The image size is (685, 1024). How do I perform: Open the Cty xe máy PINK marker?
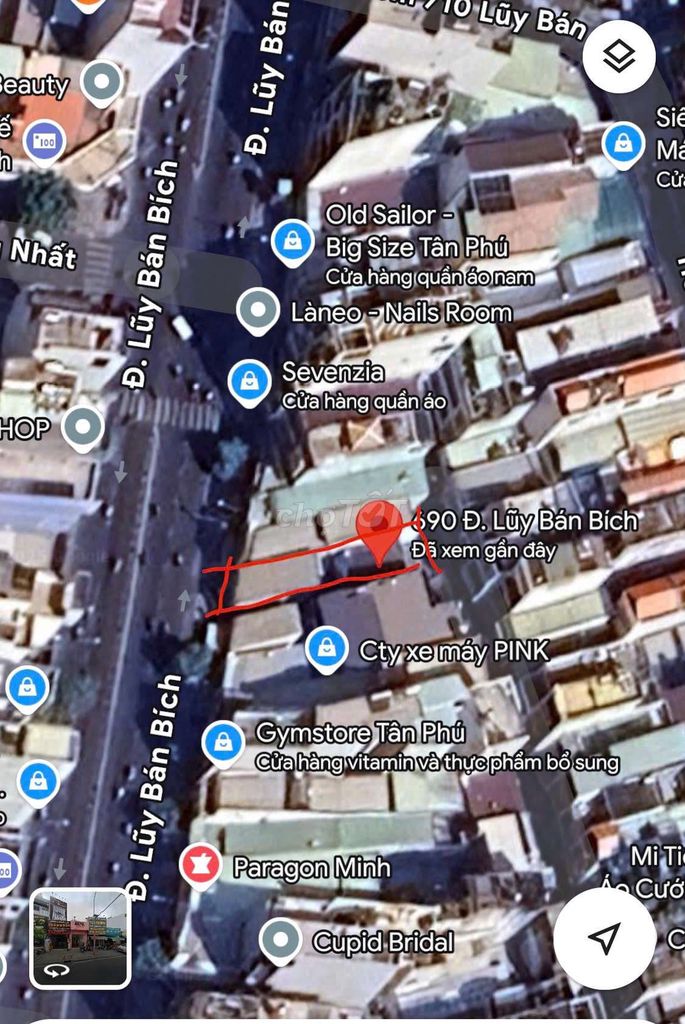tap(326, 650)
